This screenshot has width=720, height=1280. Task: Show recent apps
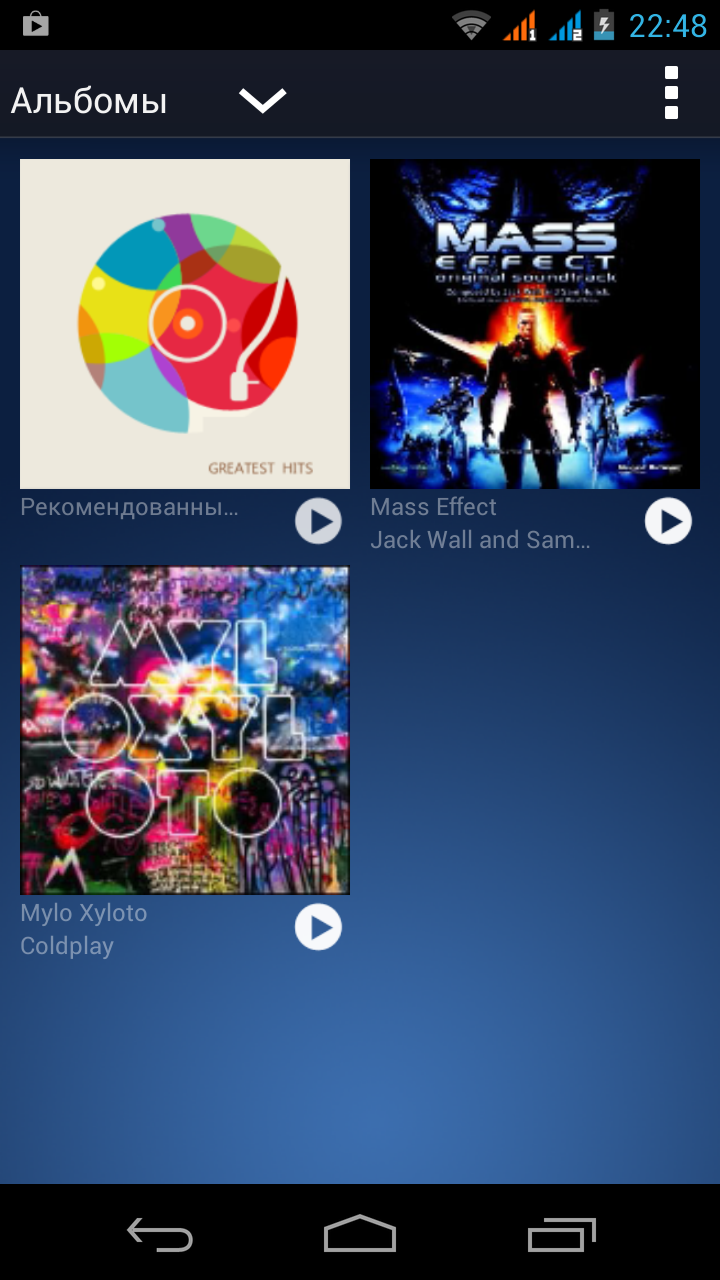click(561, 1236)
